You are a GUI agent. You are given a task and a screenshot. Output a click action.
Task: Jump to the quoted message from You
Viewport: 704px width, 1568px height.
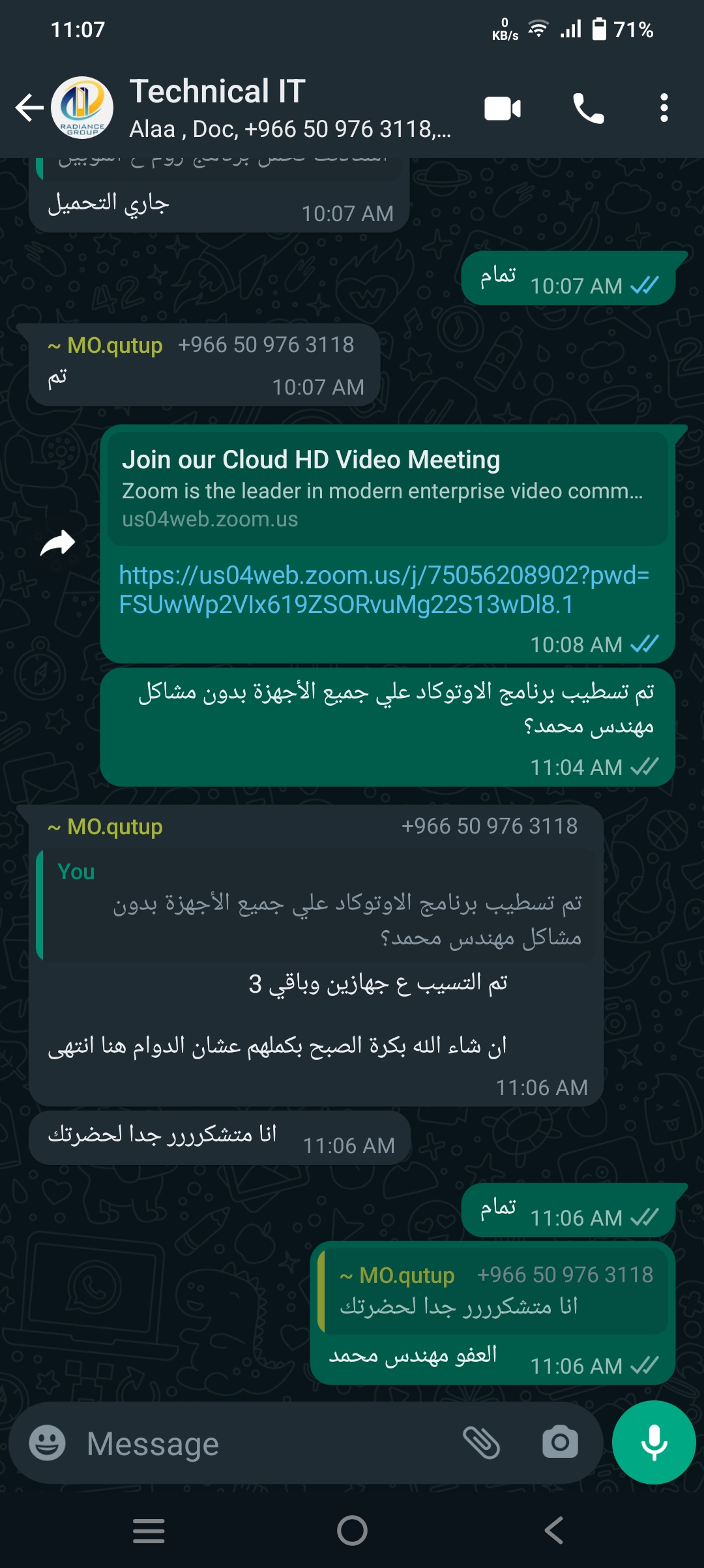317,905
